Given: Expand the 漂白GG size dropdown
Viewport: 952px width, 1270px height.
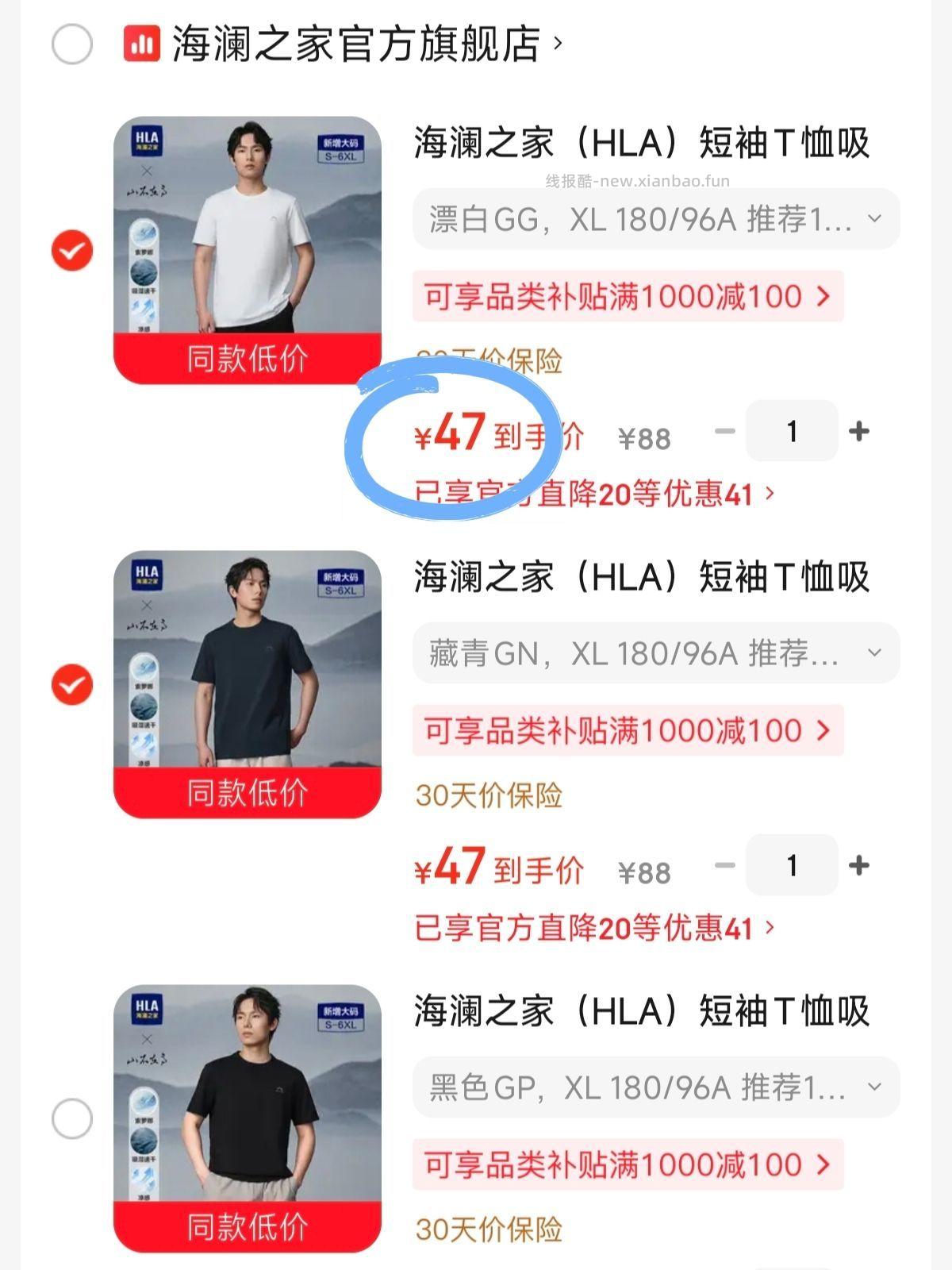Looking at the screenshot, I should 655,219.
